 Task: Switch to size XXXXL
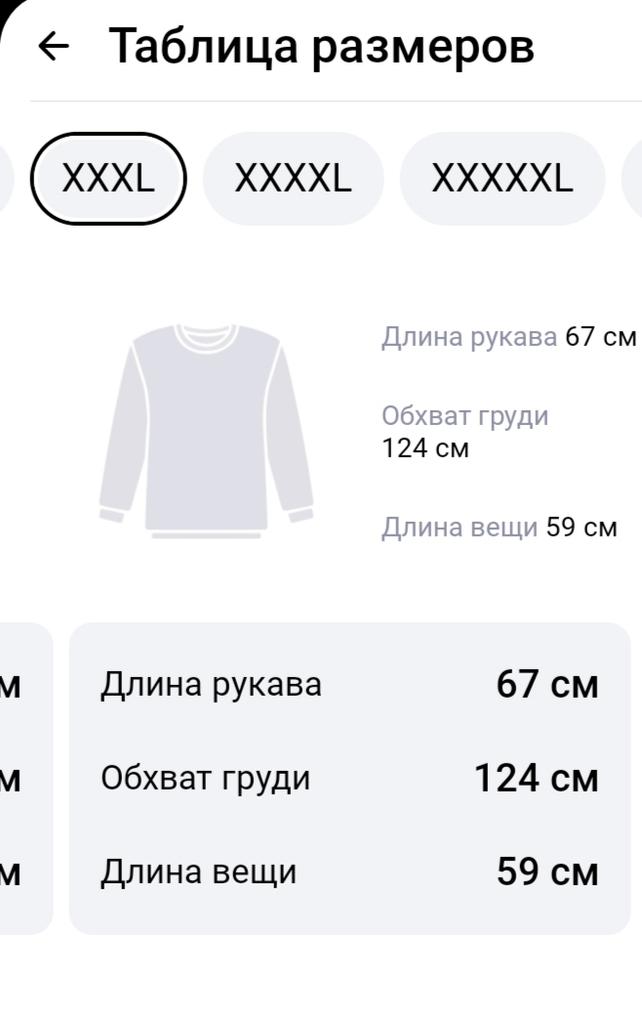click(293, 179)
